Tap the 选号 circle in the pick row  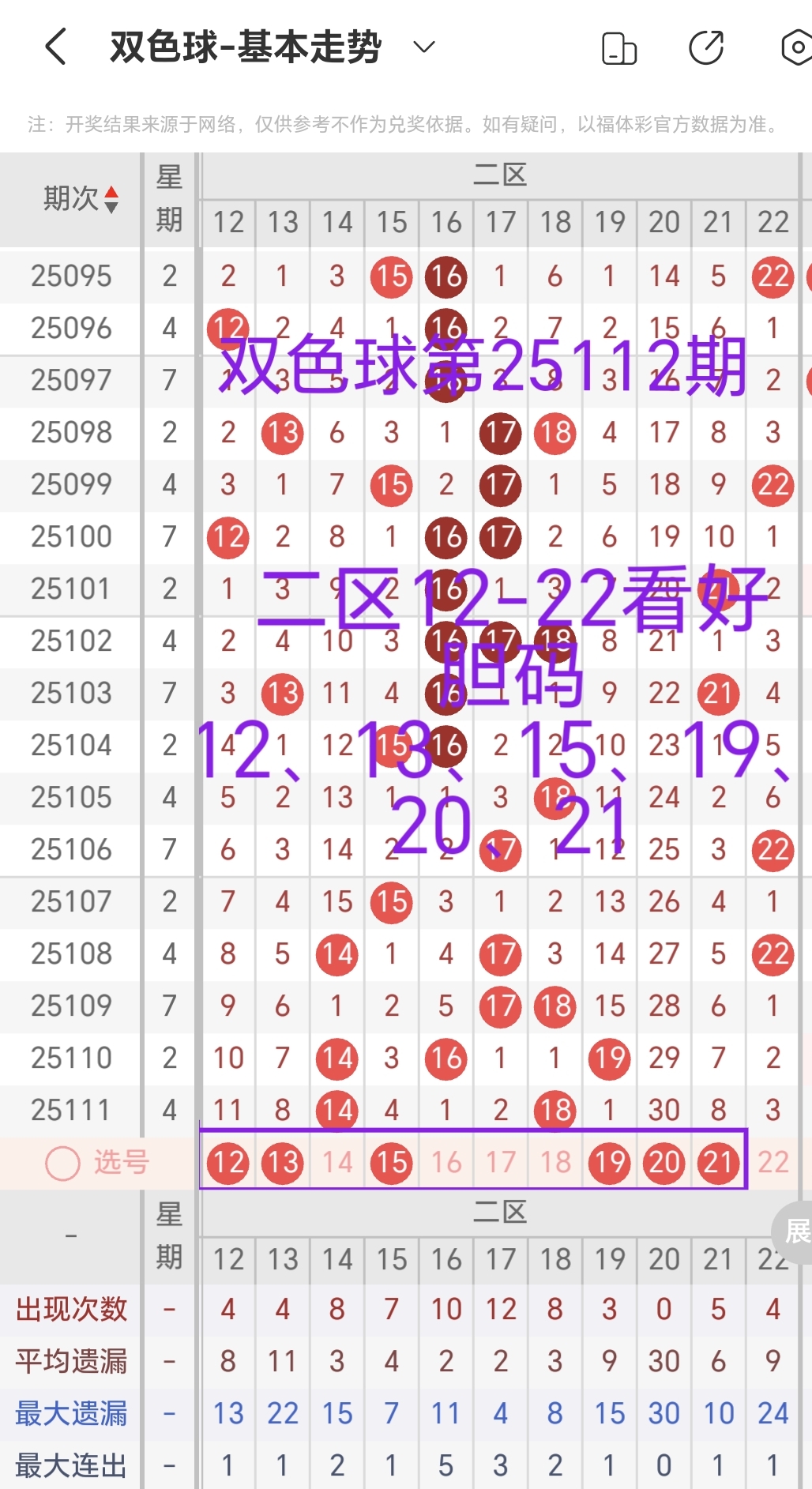pyautogui.click(x=63, y=1163)
